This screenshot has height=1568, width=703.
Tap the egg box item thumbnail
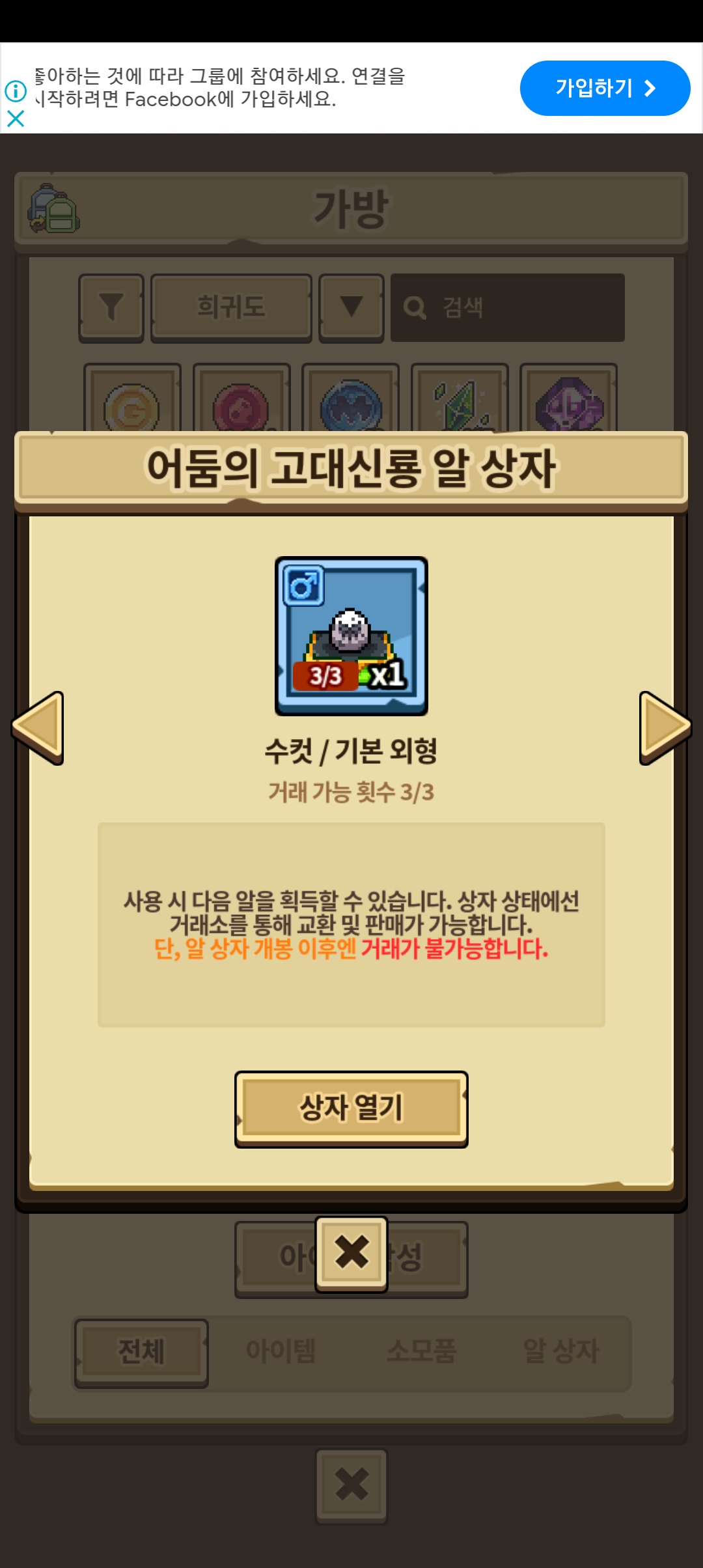(x=351, y=636)
